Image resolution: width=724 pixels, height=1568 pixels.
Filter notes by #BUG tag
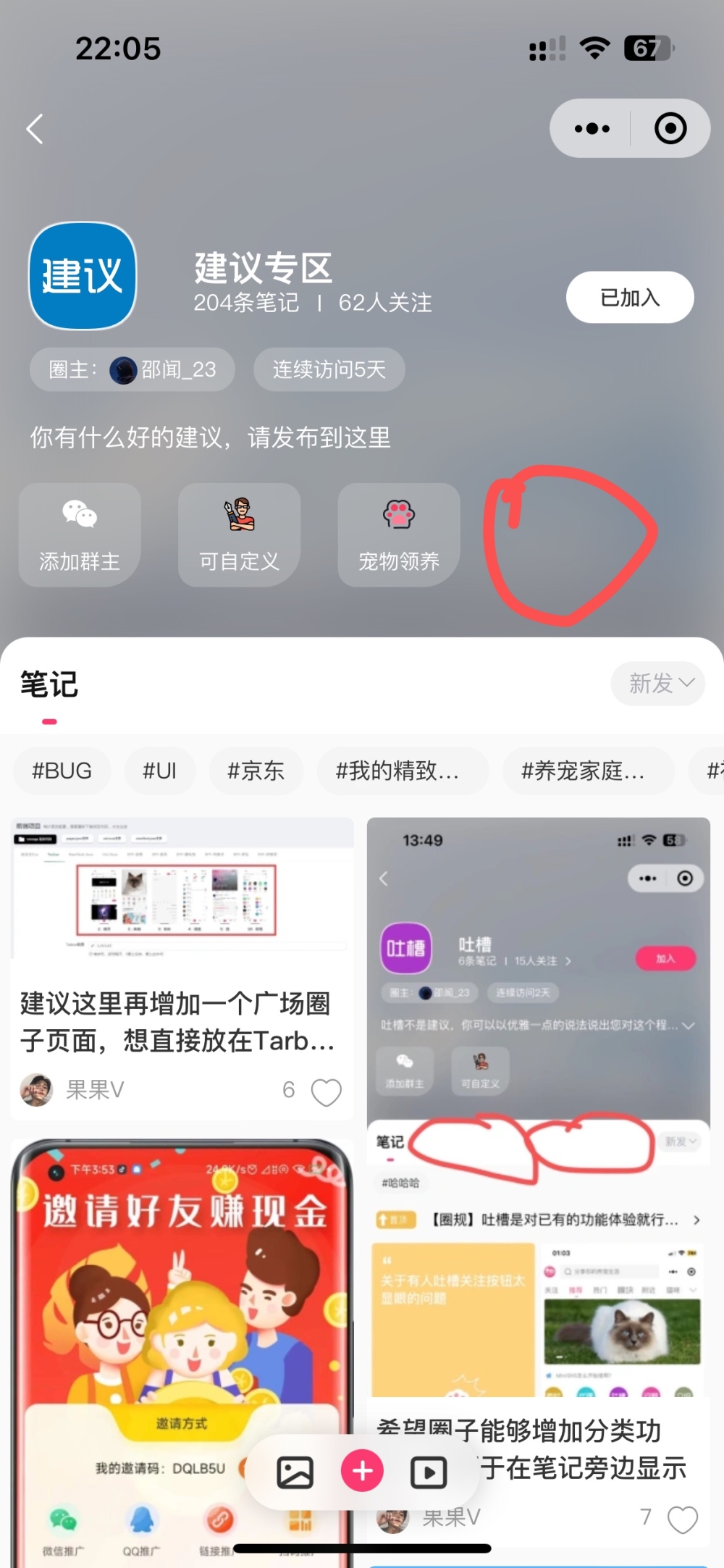[x=62, y=771]
